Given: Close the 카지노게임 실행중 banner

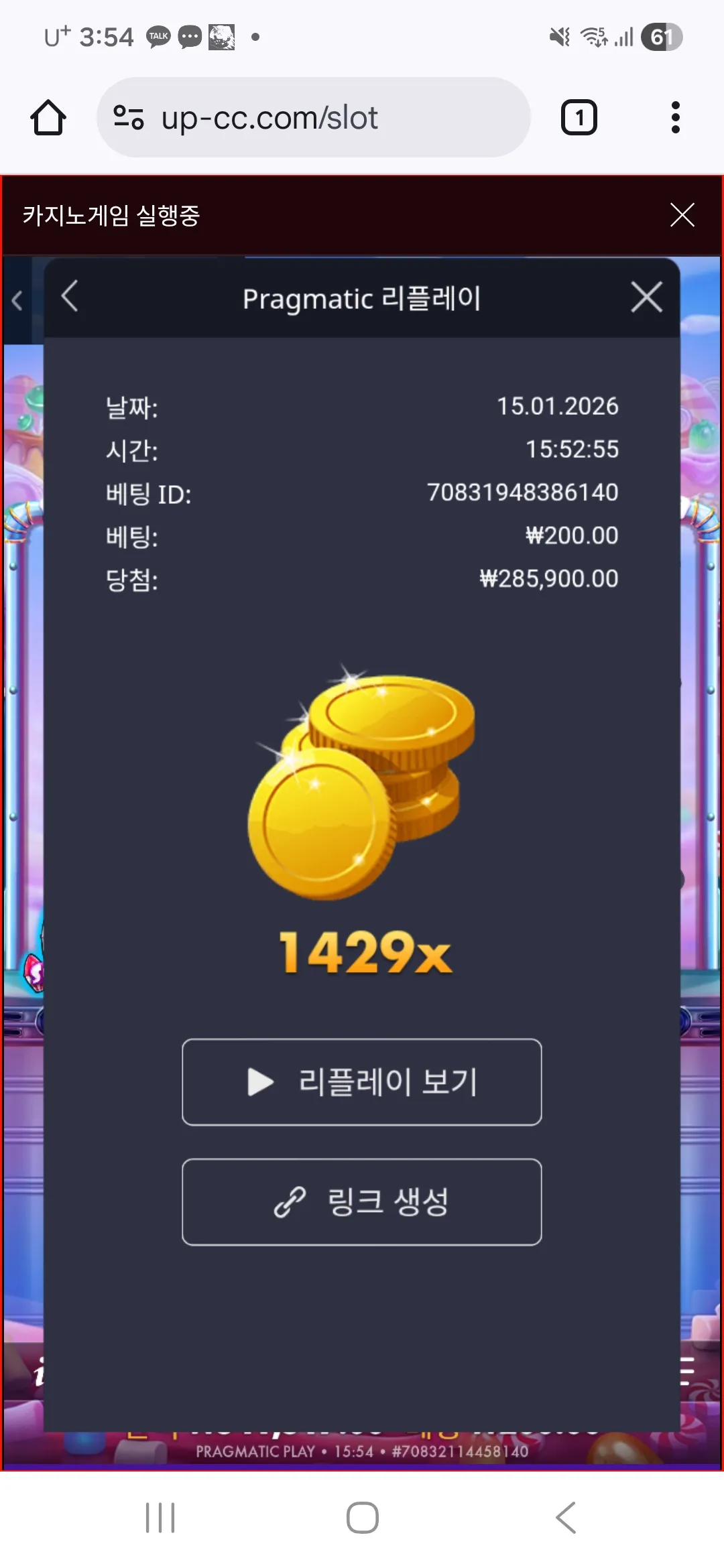Looking at the screenshot, I should point(682,215).
